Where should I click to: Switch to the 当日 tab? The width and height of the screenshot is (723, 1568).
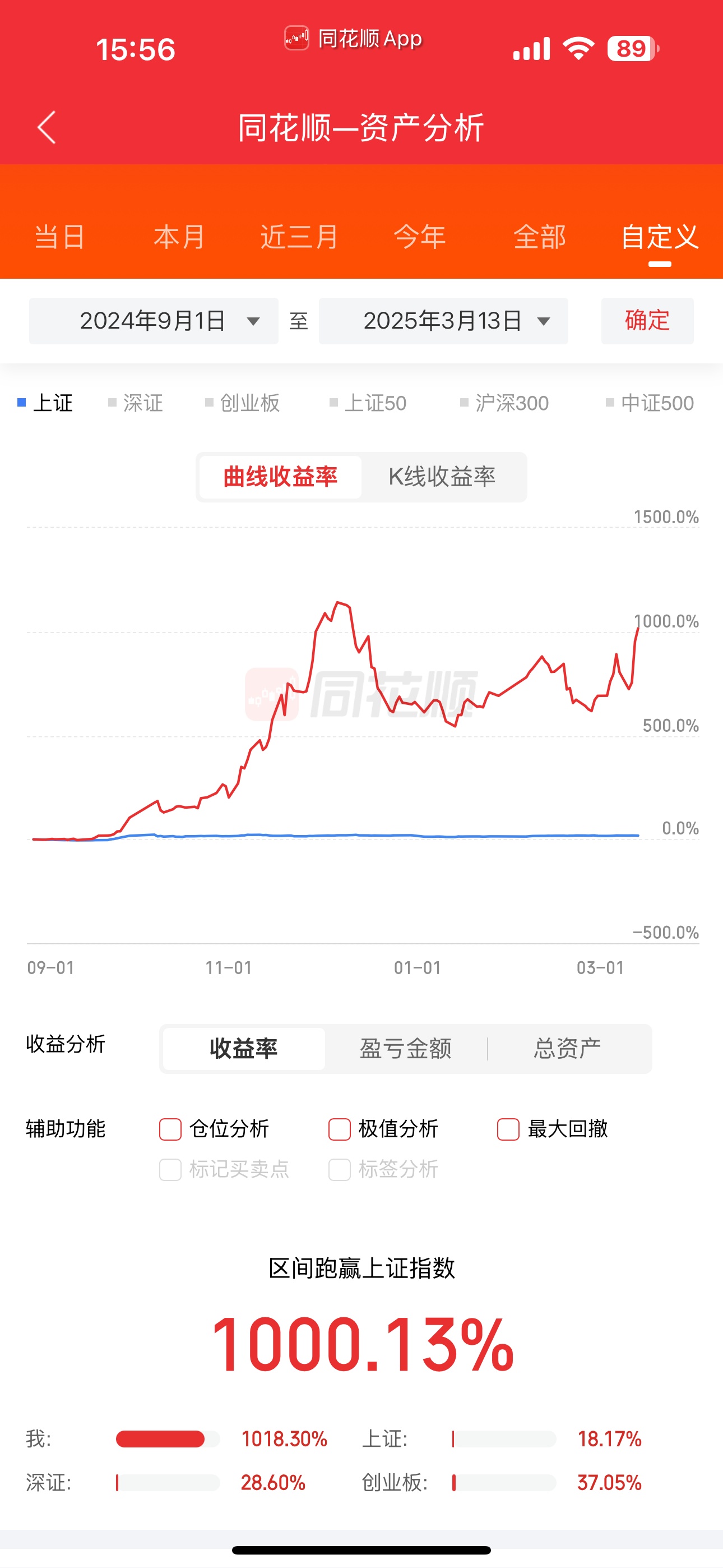click(x=59, y=237)
